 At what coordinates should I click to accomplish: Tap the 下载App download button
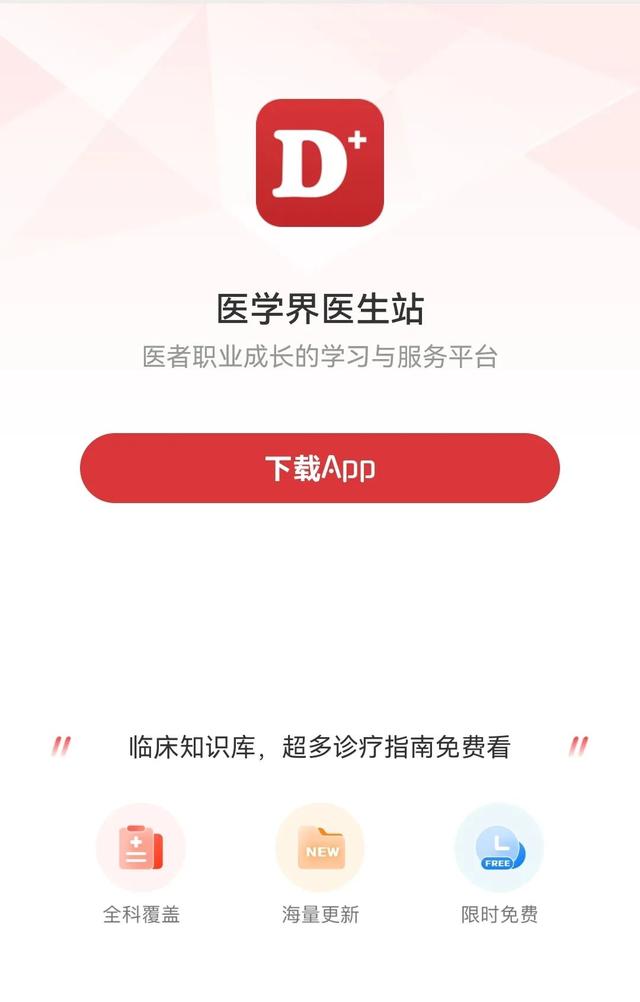tap(320, 468)
